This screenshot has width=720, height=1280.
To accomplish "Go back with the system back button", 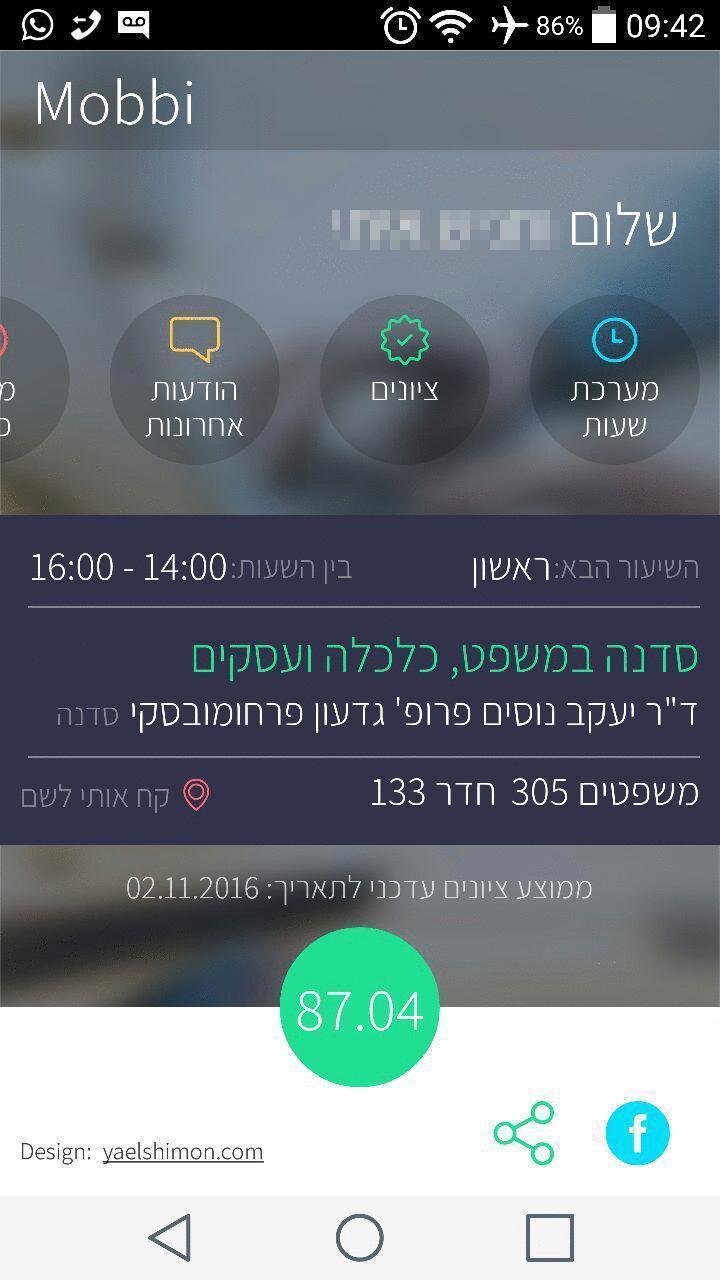I will click(x=170, y=1238).
